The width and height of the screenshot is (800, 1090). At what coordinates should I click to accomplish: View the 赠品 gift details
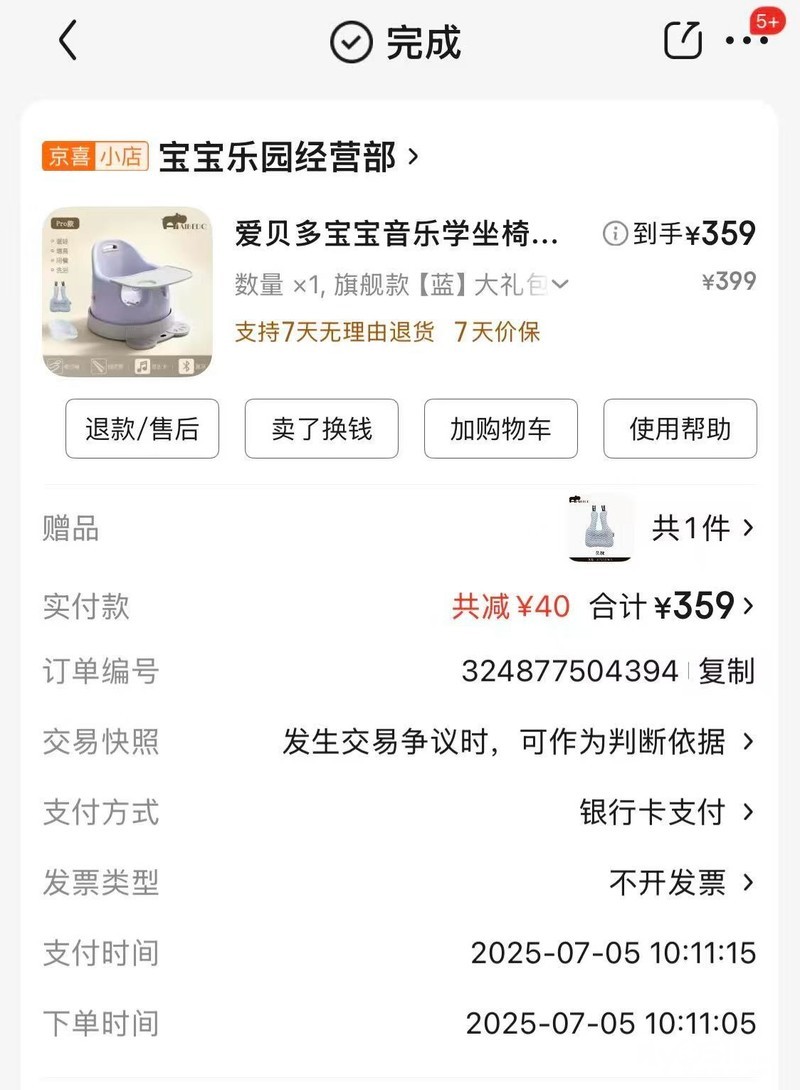click(702, 527)
